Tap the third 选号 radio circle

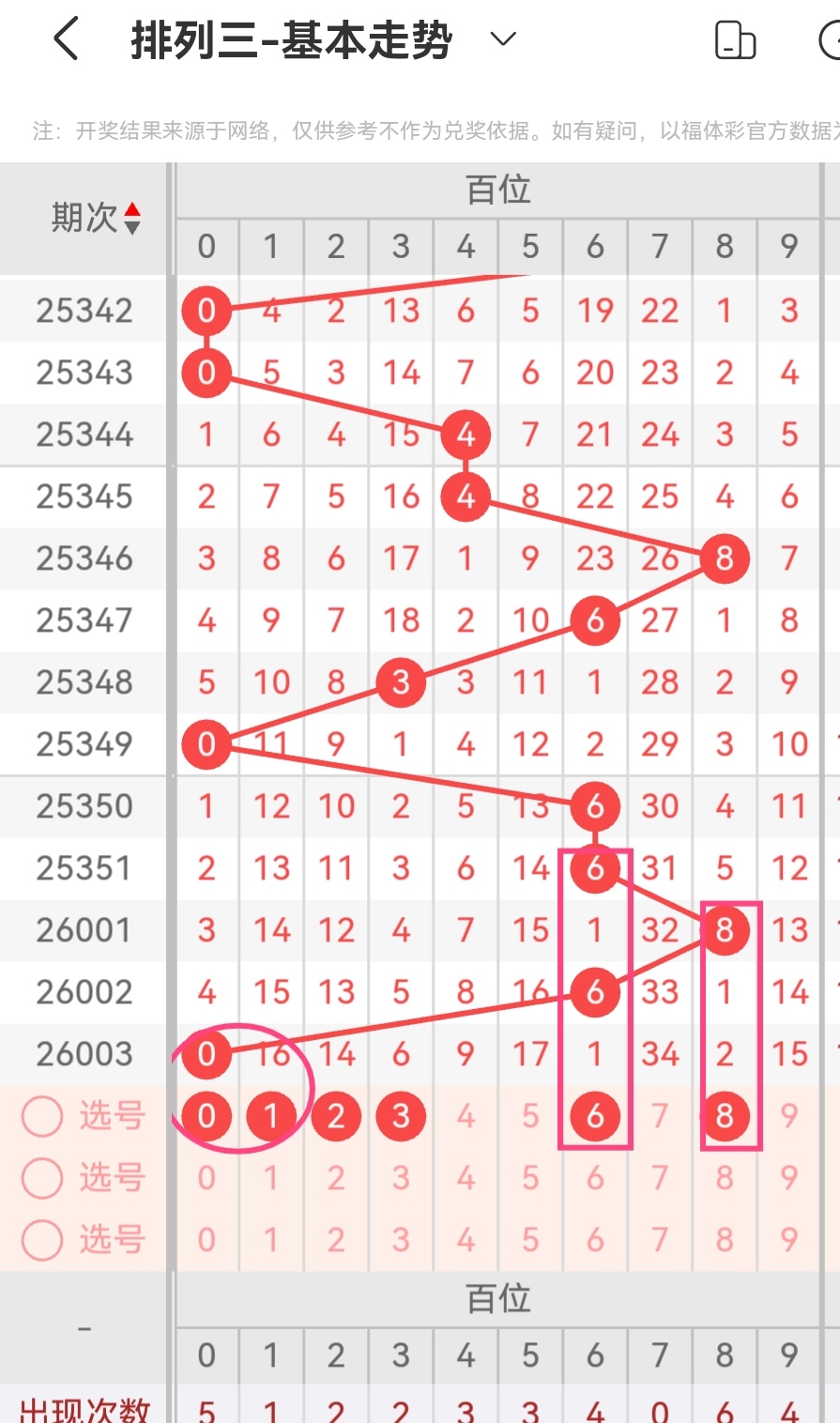pyautogui.click(x=41, y=1239)
